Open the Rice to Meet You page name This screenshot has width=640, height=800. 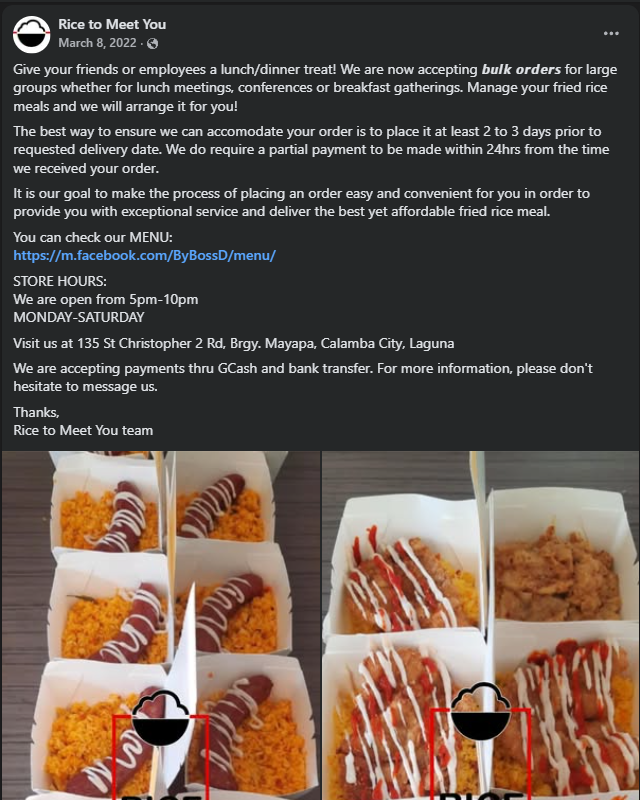tap(112, 24)
